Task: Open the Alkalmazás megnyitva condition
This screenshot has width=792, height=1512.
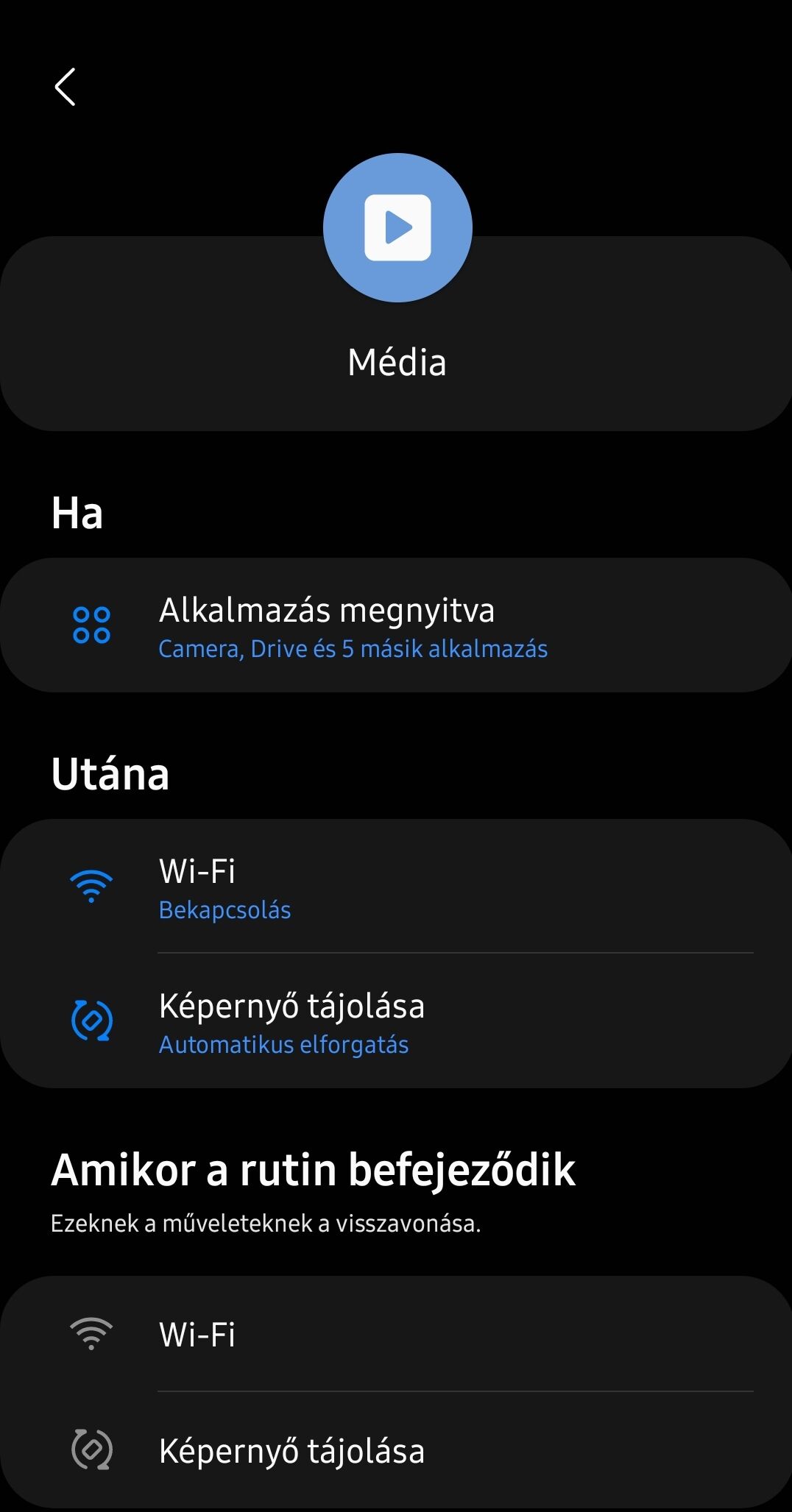Action: 396,625
